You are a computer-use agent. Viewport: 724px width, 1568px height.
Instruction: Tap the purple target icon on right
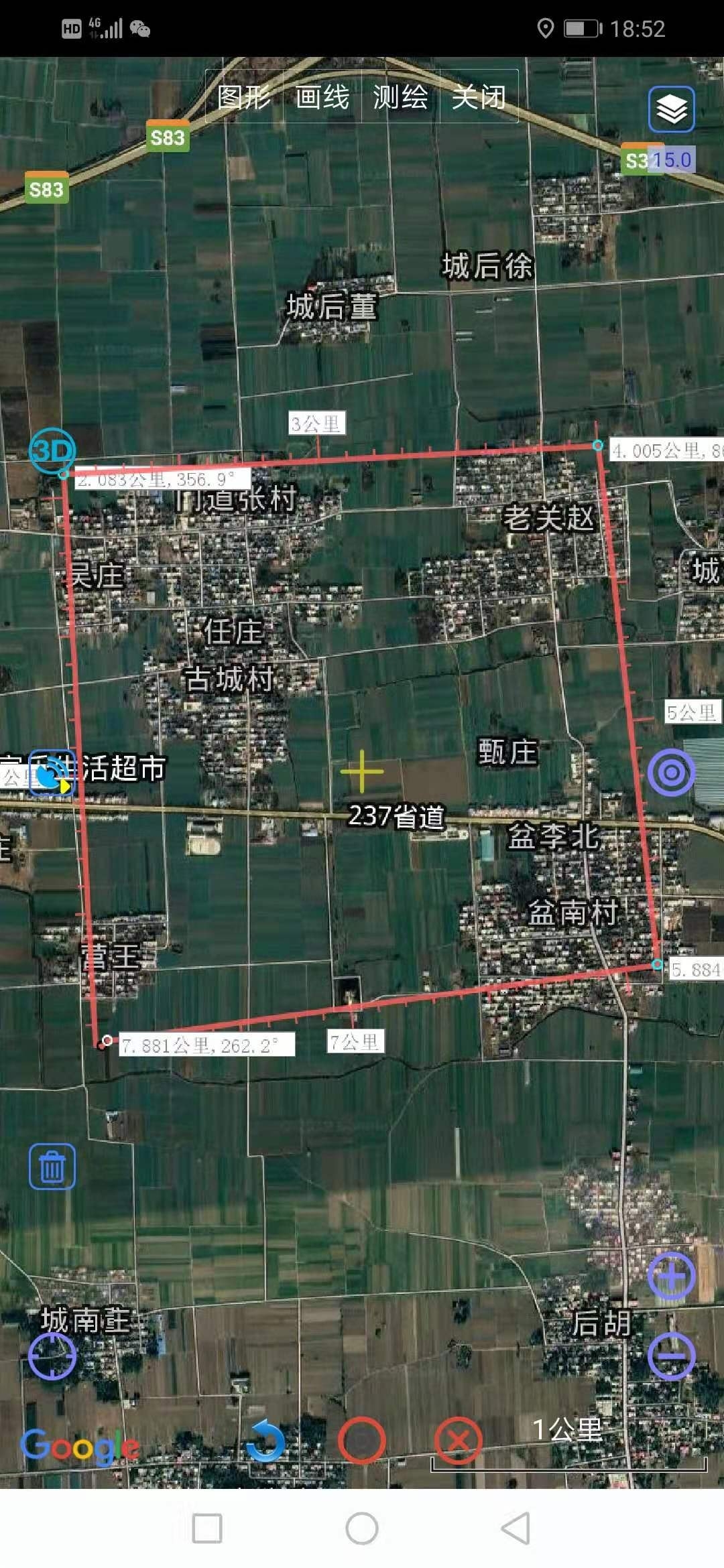pyautogui.click(x=671, y=773)
